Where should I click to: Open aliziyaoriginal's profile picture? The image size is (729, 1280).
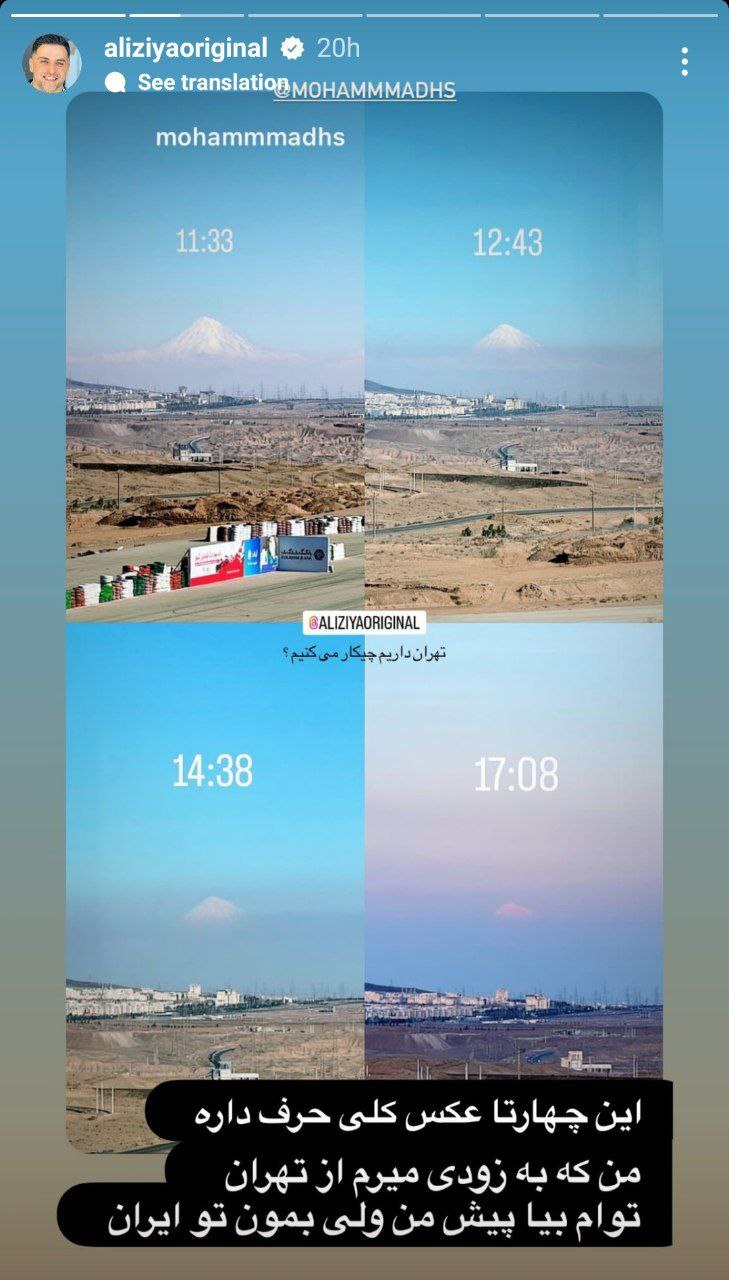[52, 63]
